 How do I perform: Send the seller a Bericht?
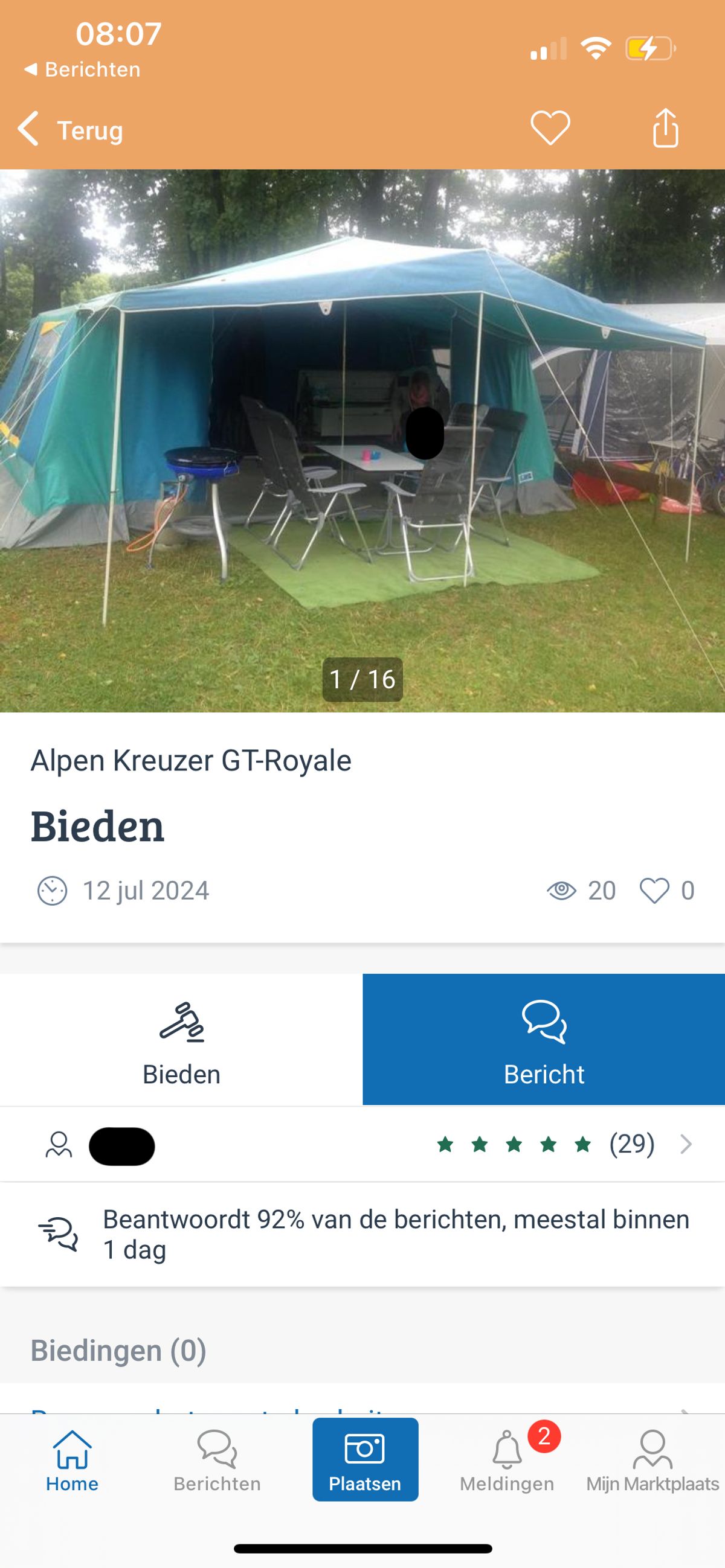(x=544, y=1040)
